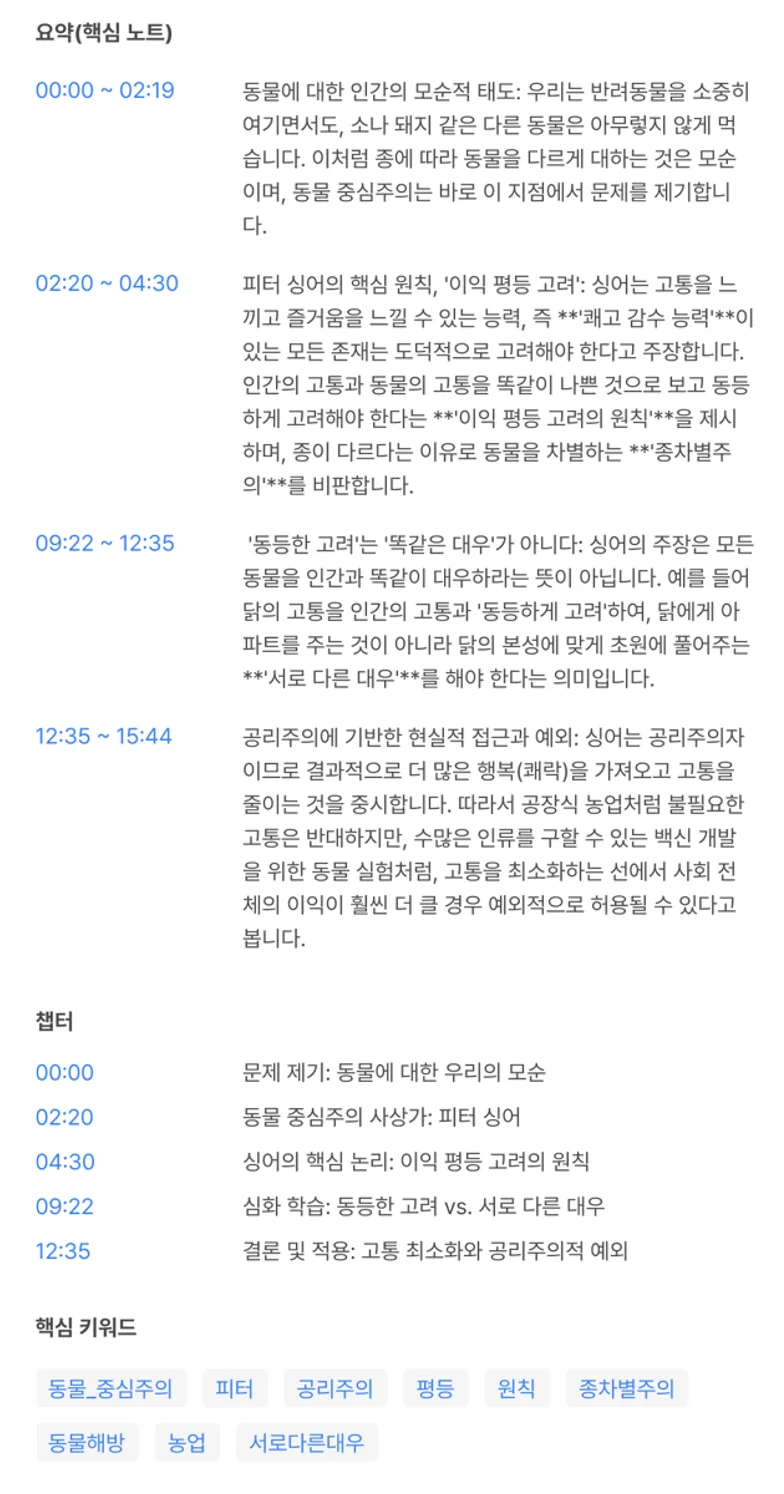Open chapter 12:35 결론 및 적용
Image resolution: width=784 pixels, height=1494 pixels.
pos(65,1251)
